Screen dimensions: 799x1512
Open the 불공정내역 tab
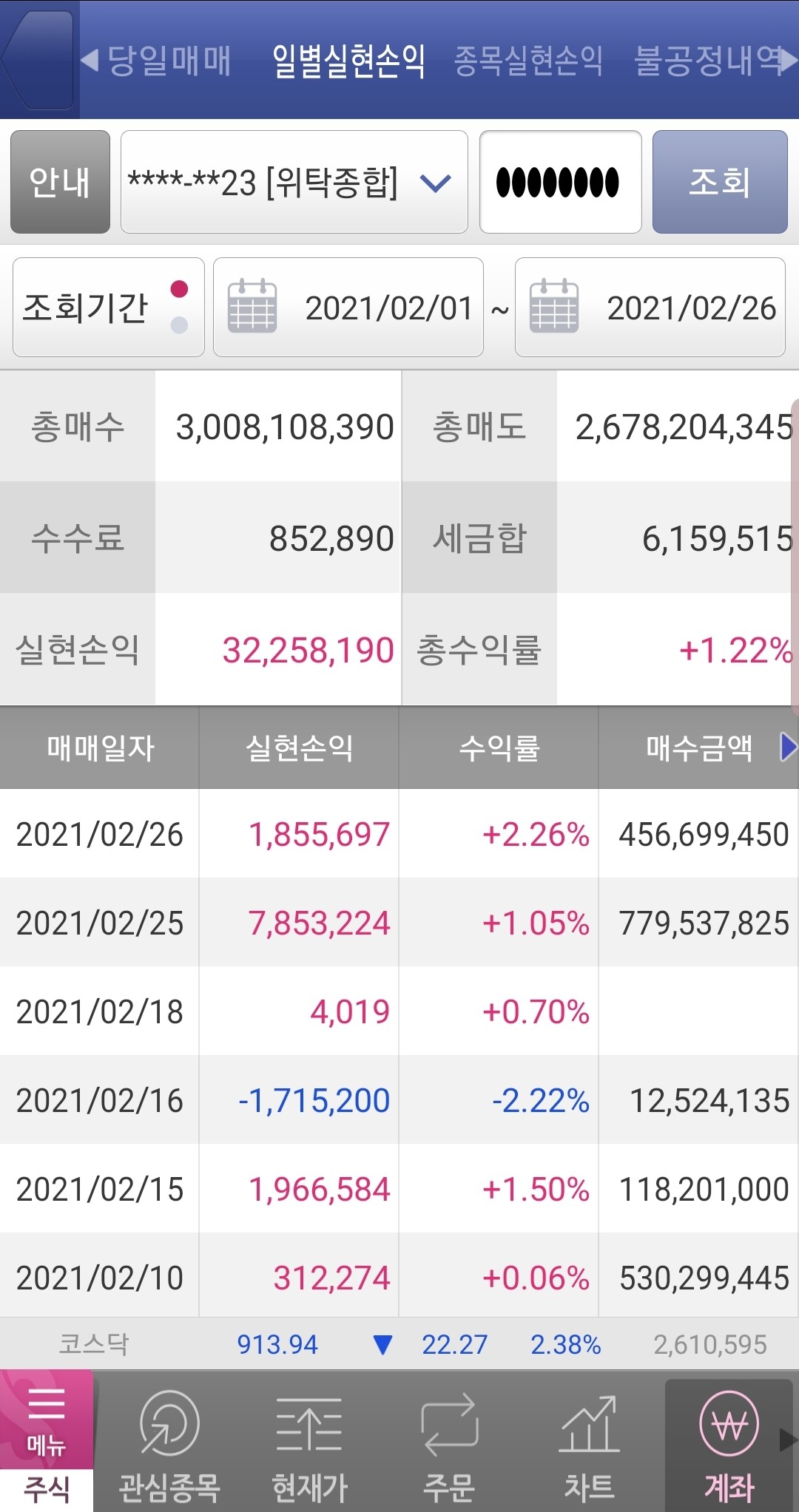pyautogui.click(x=709, y=61)
